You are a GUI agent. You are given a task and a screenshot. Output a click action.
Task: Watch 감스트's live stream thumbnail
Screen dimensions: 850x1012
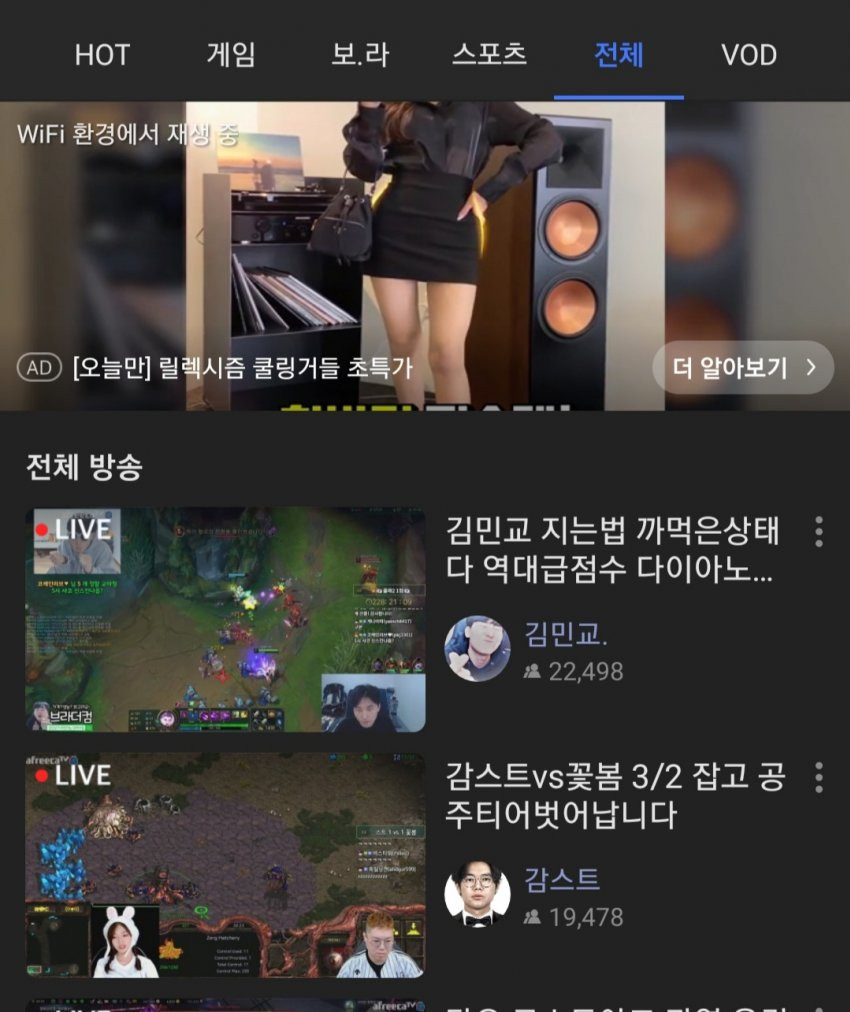(225, 865)
